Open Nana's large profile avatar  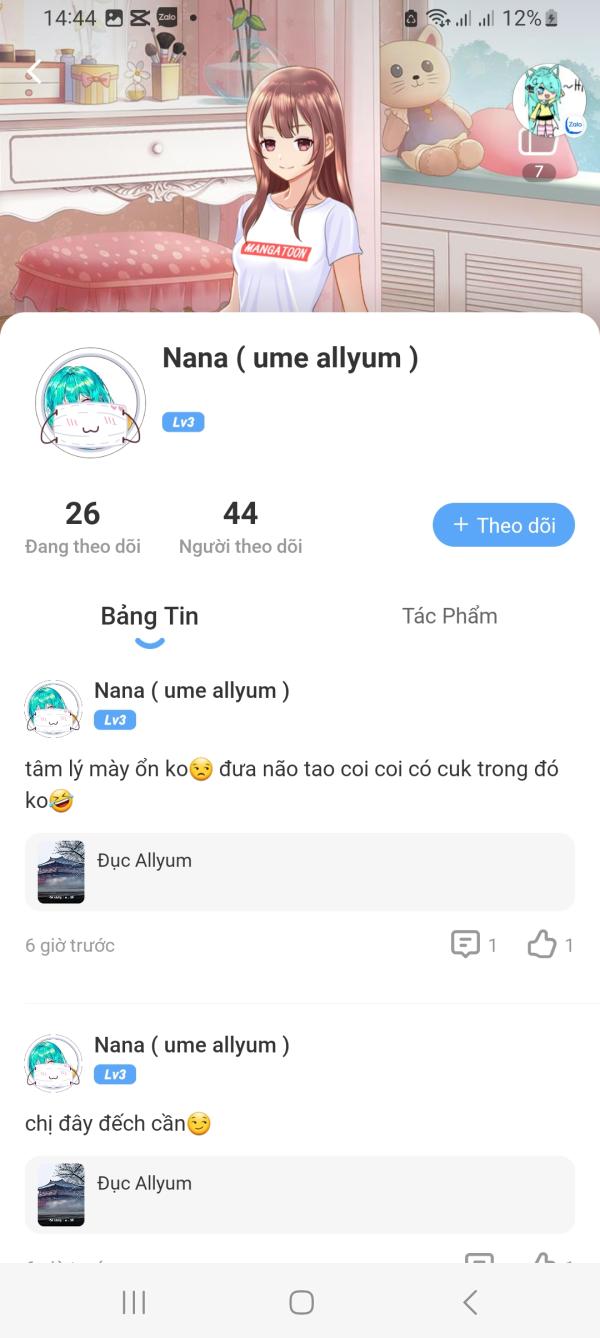click(x=90, y=403)
